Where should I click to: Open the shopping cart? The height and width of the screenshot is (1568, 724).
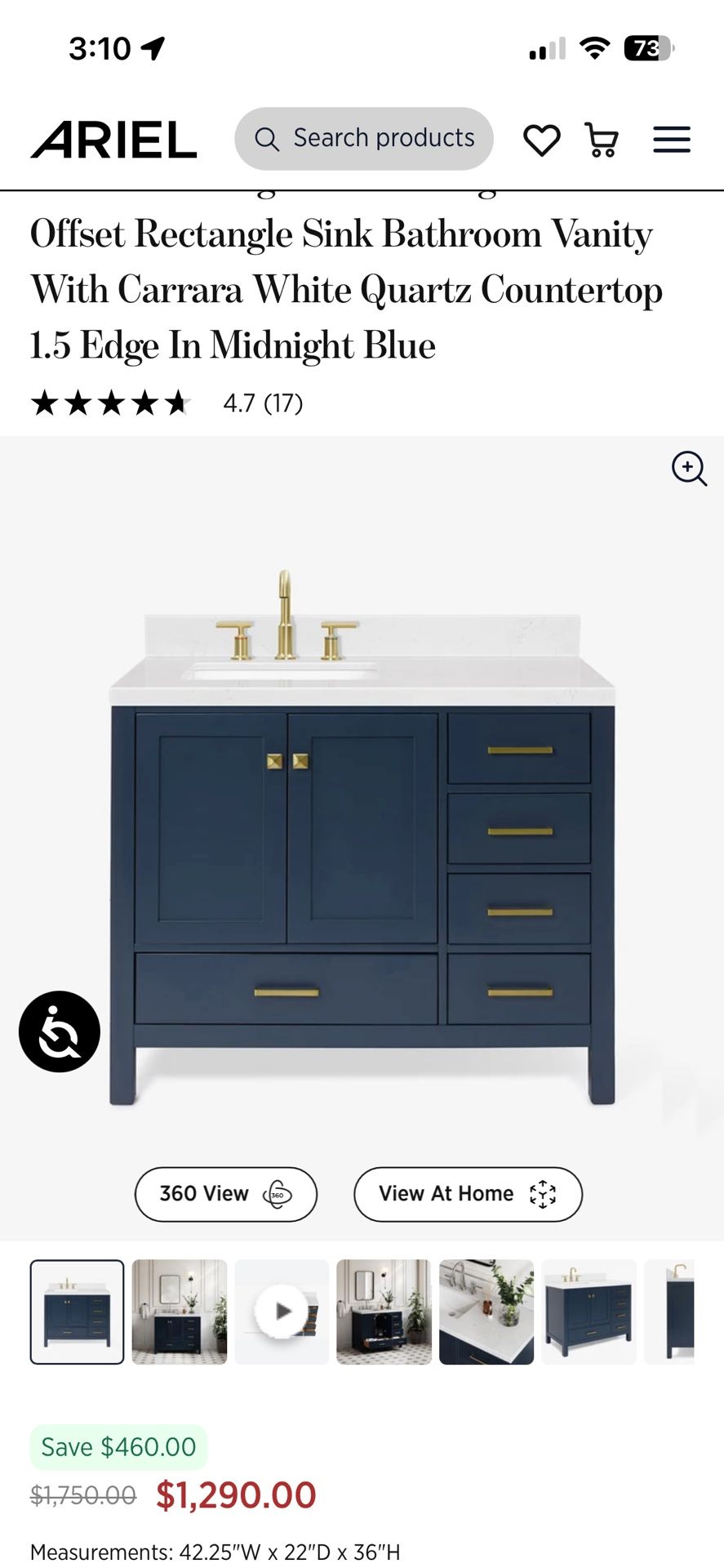click(x=602, y=140)
